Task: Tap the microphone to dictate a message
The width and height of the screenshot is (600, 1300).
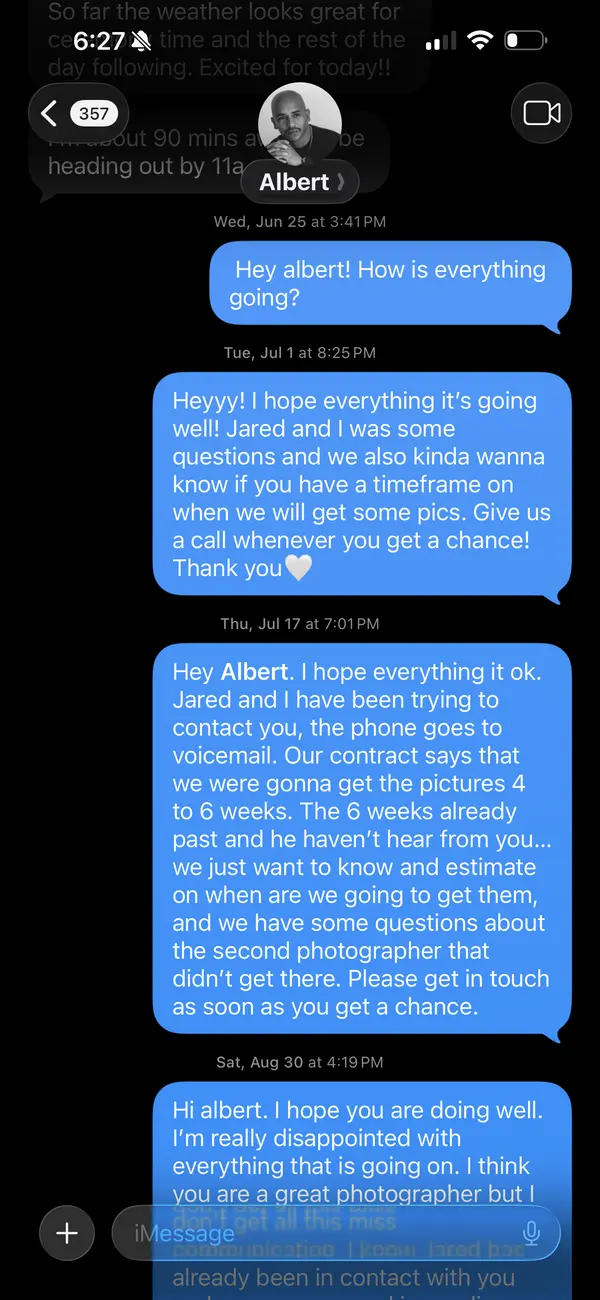Action: point(531,1233)
